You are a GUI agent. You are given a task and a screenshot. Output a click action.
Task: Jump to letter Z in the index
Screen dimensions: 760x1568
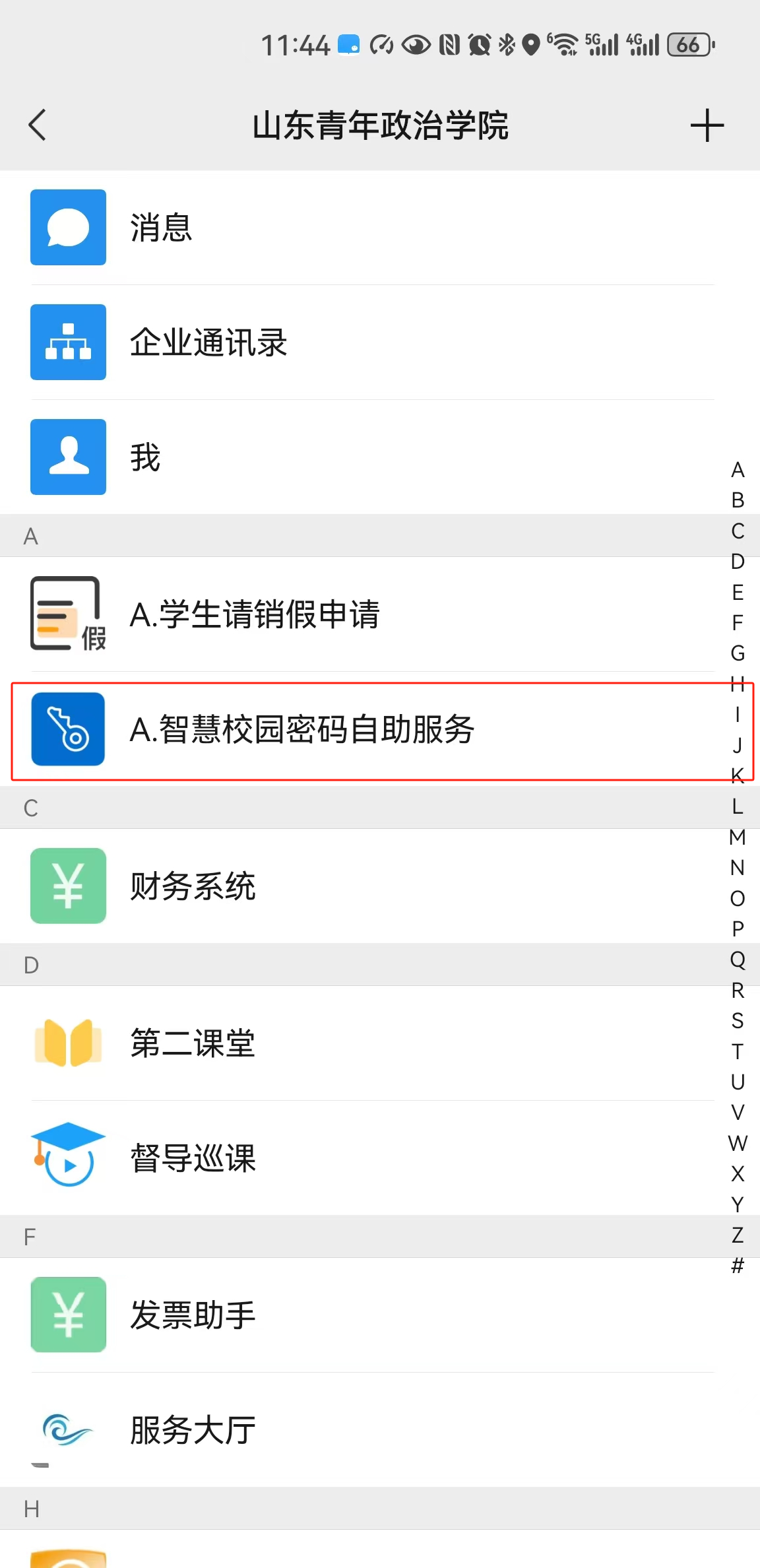pos(738,1235)
